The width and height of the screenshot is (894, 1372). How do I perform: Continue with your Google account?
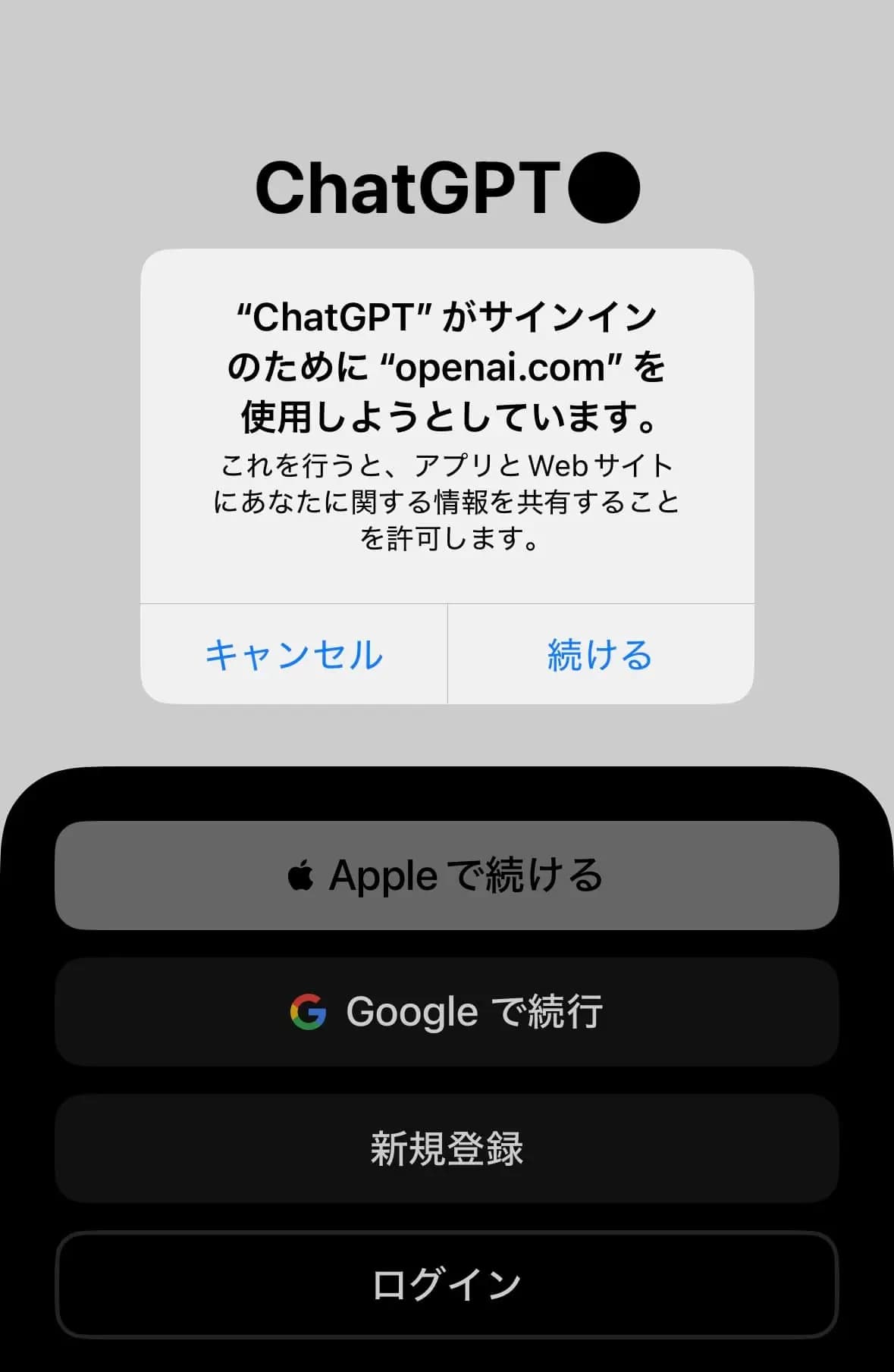(x=447, y=1011)
